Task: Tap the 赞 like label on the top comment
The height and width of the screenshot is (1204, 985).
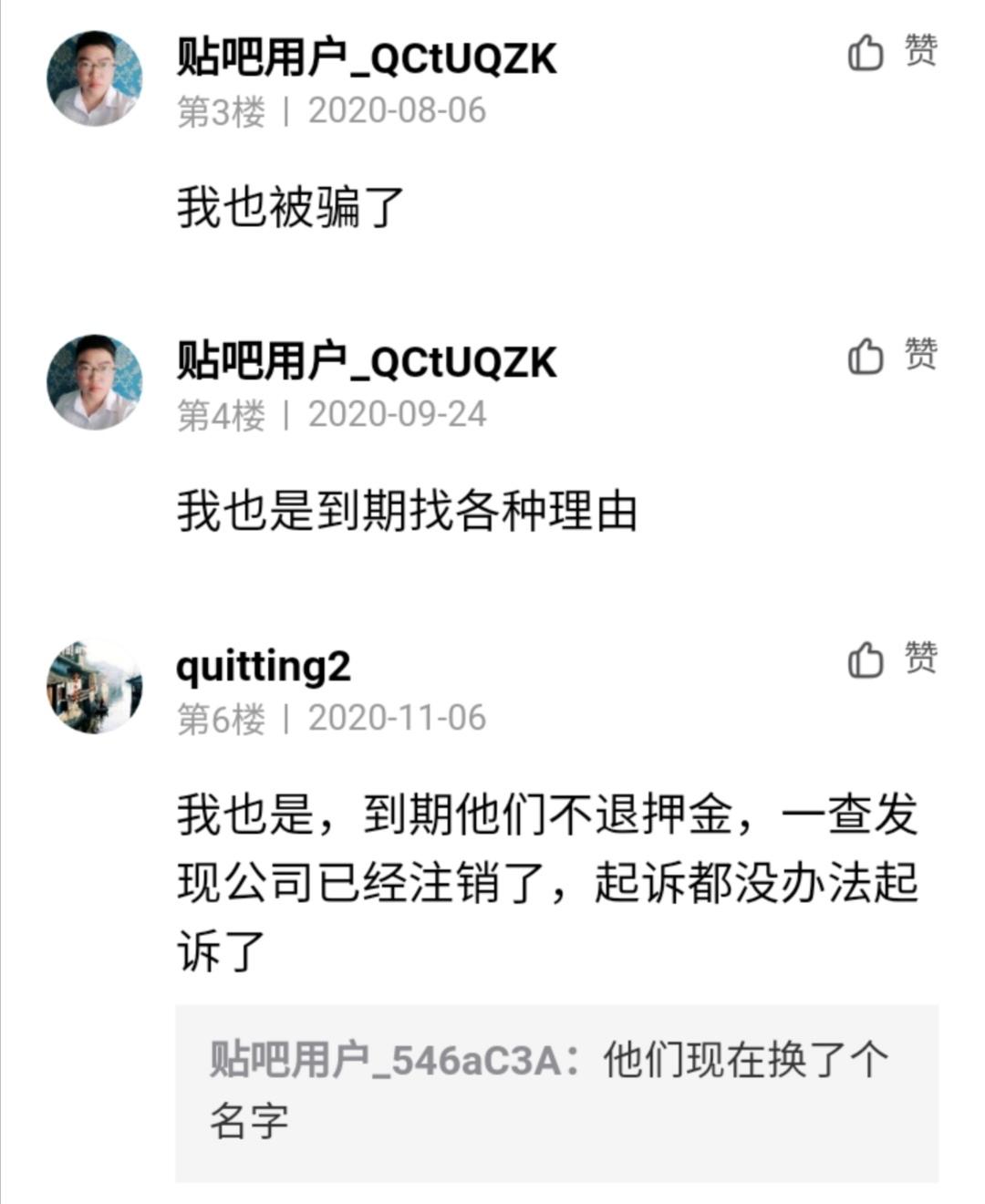Action: click(921, 52)
